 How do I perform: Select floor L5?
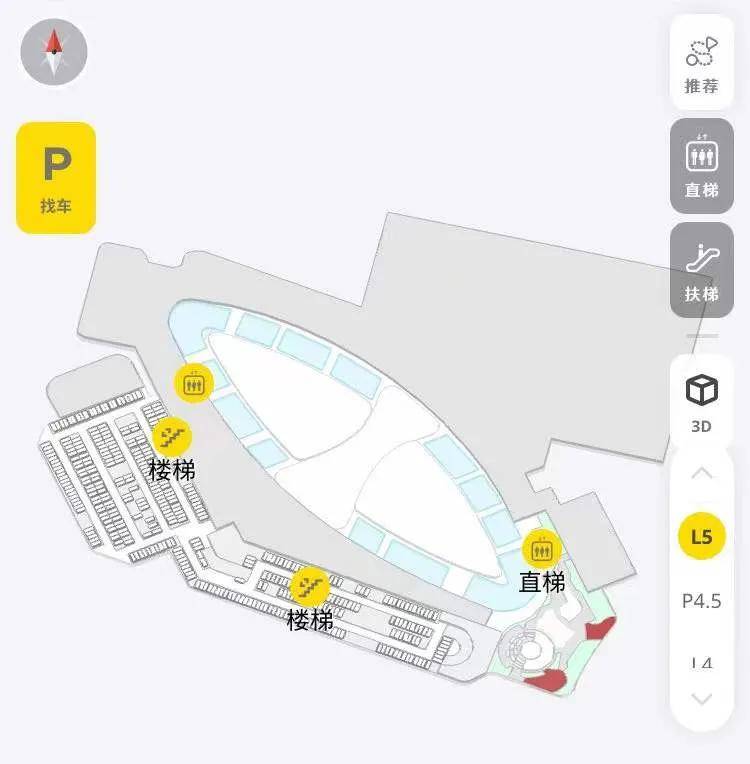pyautogui.click(x=702, y=537)
